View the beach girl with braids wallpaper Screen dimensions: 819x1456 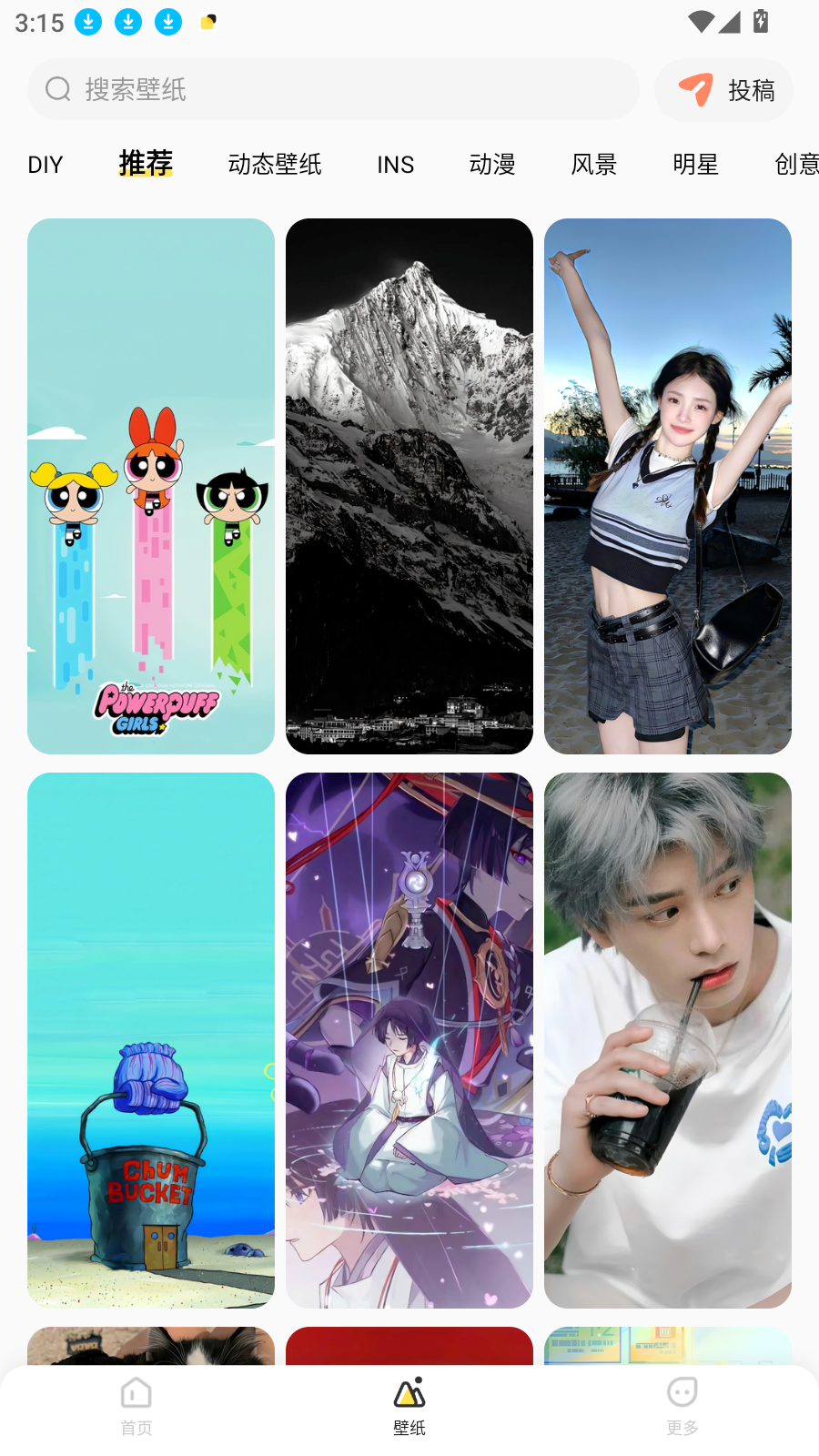click(x=668, y=486)
